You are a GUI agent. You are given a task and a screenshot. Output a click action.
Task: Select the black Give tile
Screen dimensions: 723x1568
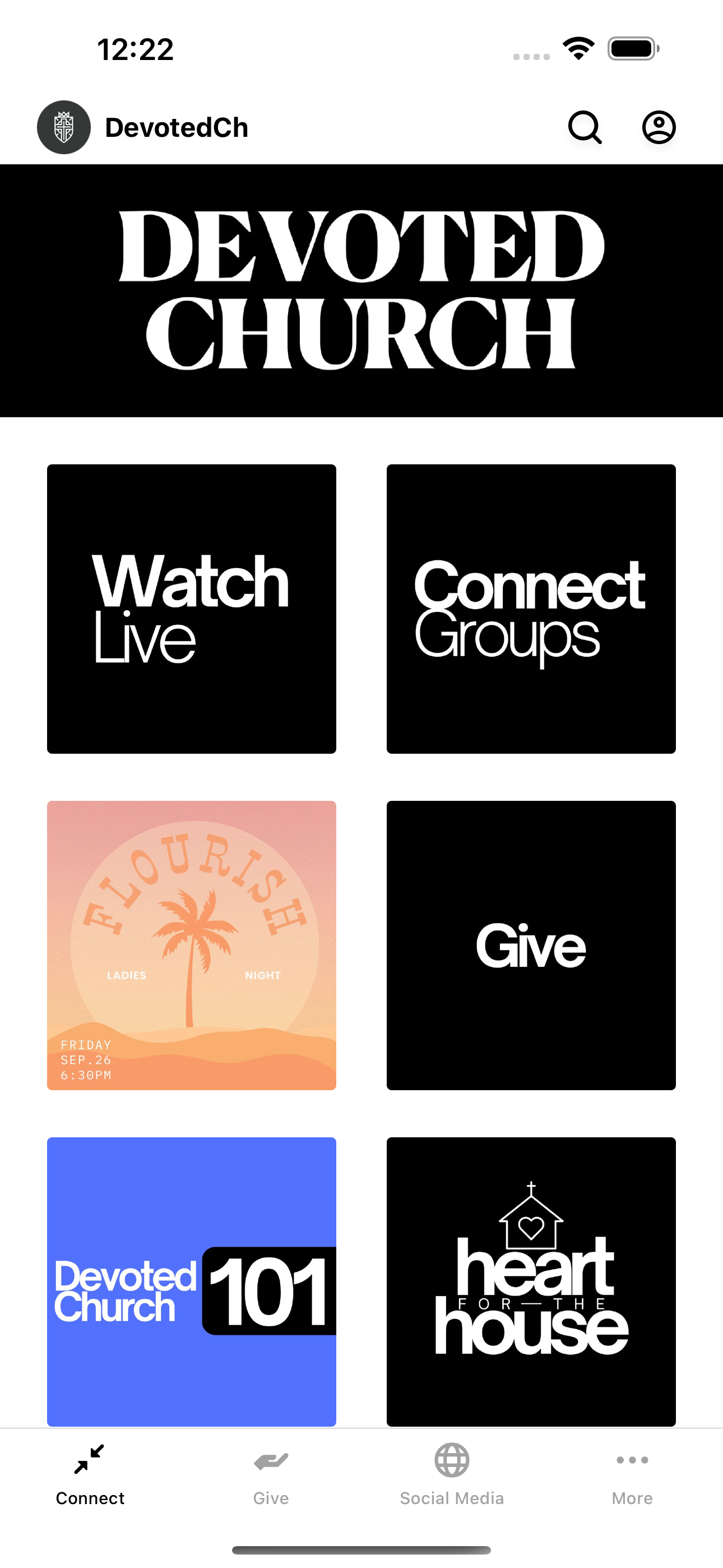pyautogui.click(x=531, y=945)
